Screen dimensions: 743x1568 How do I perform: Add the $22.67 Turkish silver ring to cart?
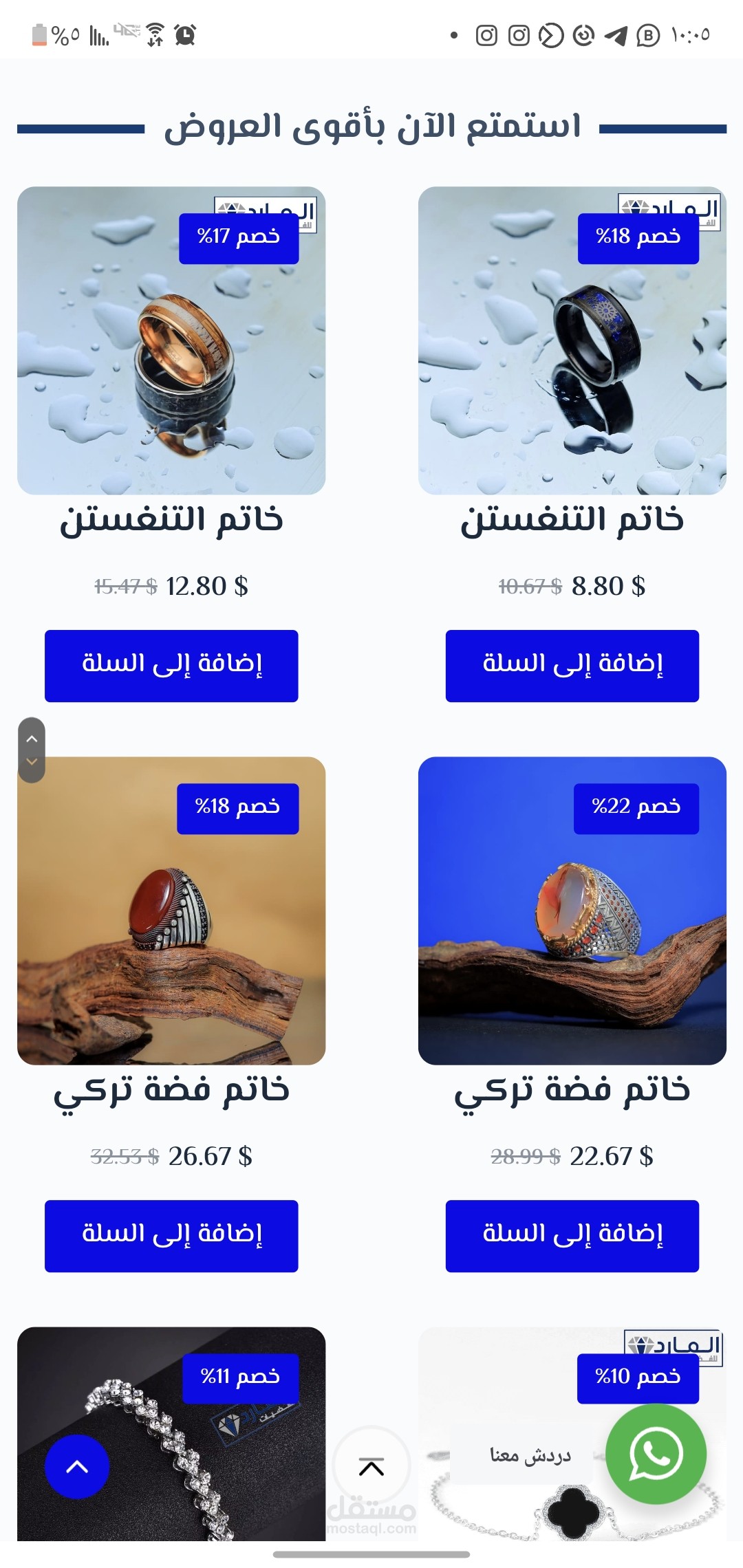572,1235
